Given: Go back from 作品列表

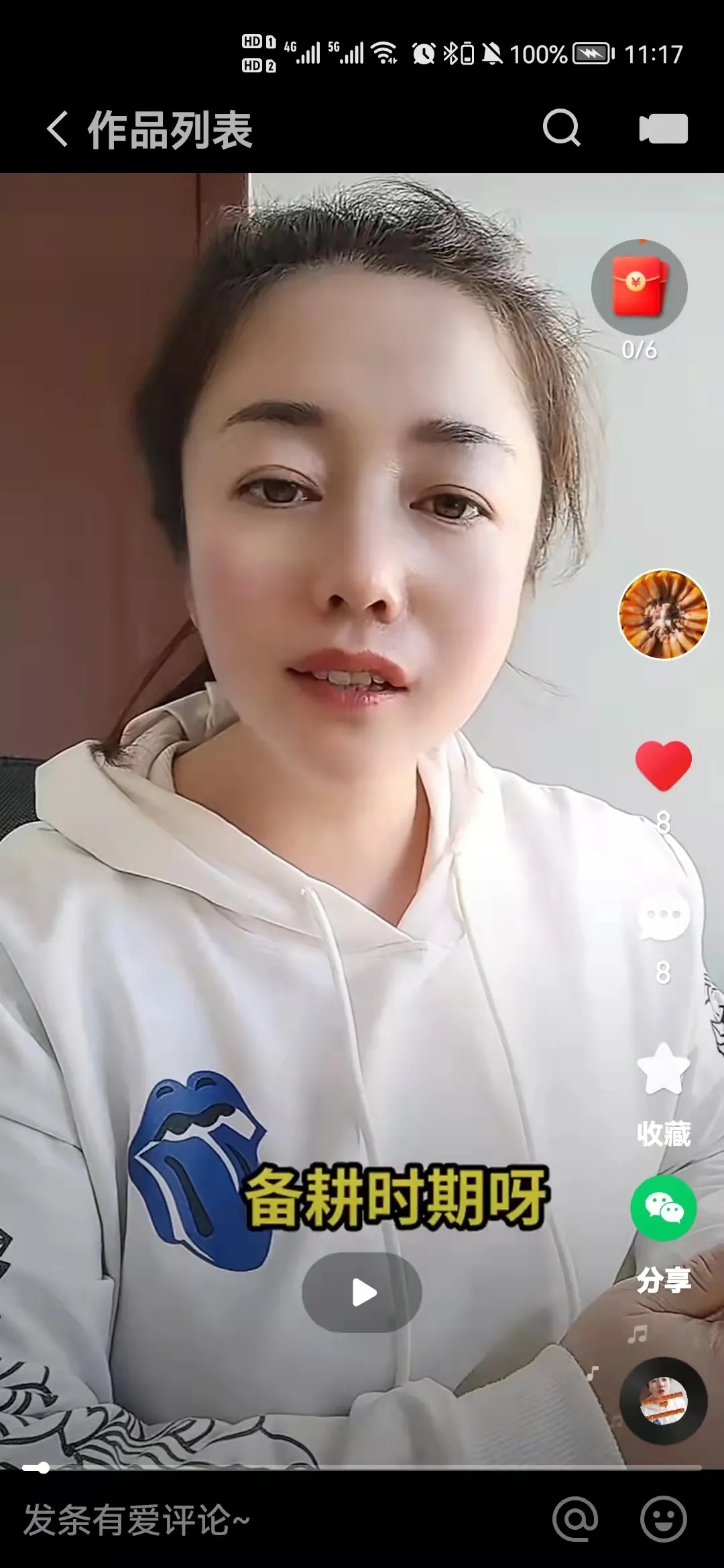Looking at the screenshot, I should [58, 129].
